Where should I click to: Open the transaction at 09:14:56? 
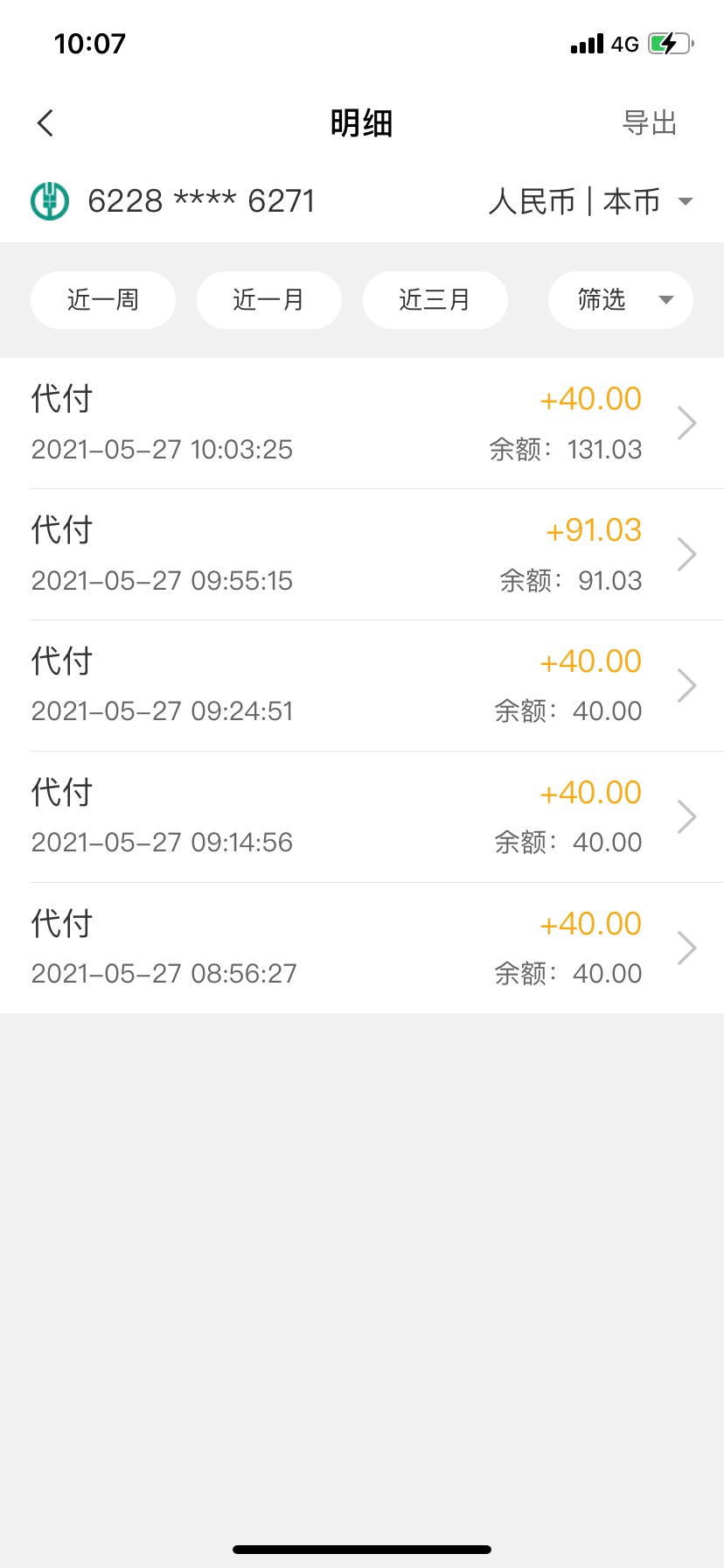pyautogui.click(x=362, y=817)
